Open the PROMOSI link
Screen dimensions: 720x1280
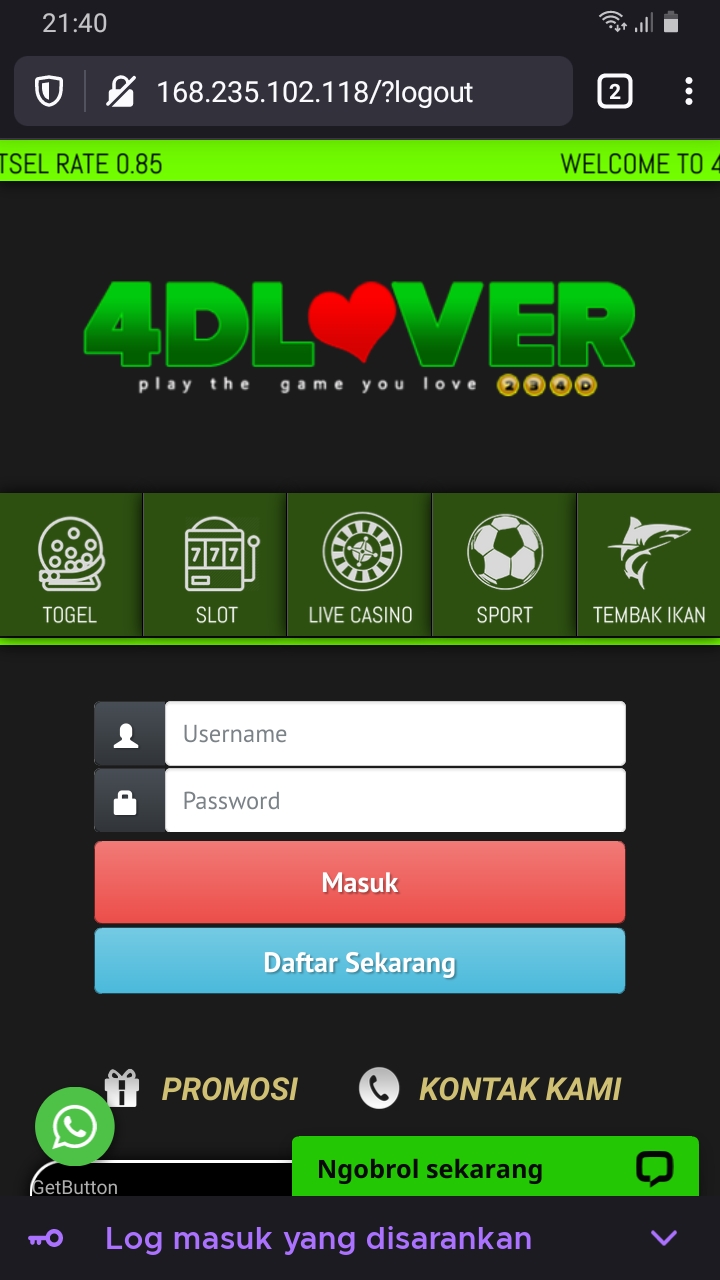(x=229, y=1088)
